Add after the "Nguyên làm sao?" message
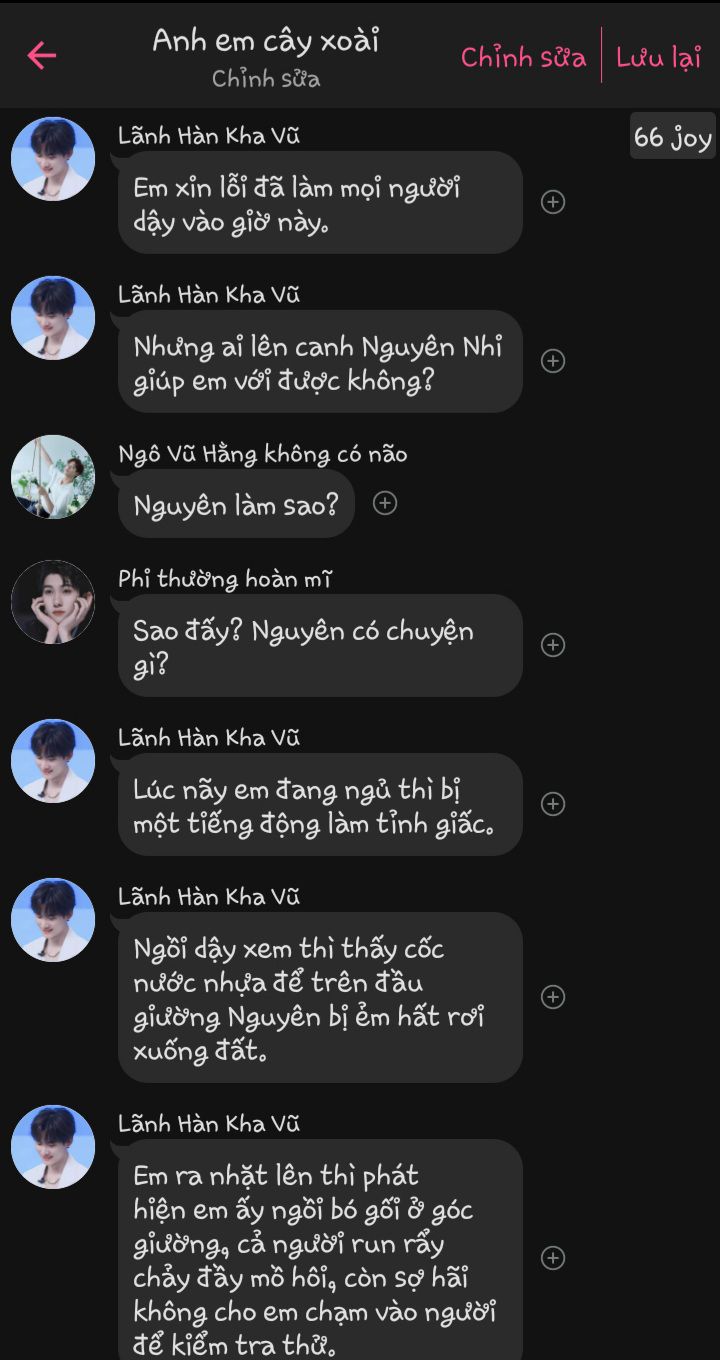This screenshot has width=720, height=1360. coord(385,504)
